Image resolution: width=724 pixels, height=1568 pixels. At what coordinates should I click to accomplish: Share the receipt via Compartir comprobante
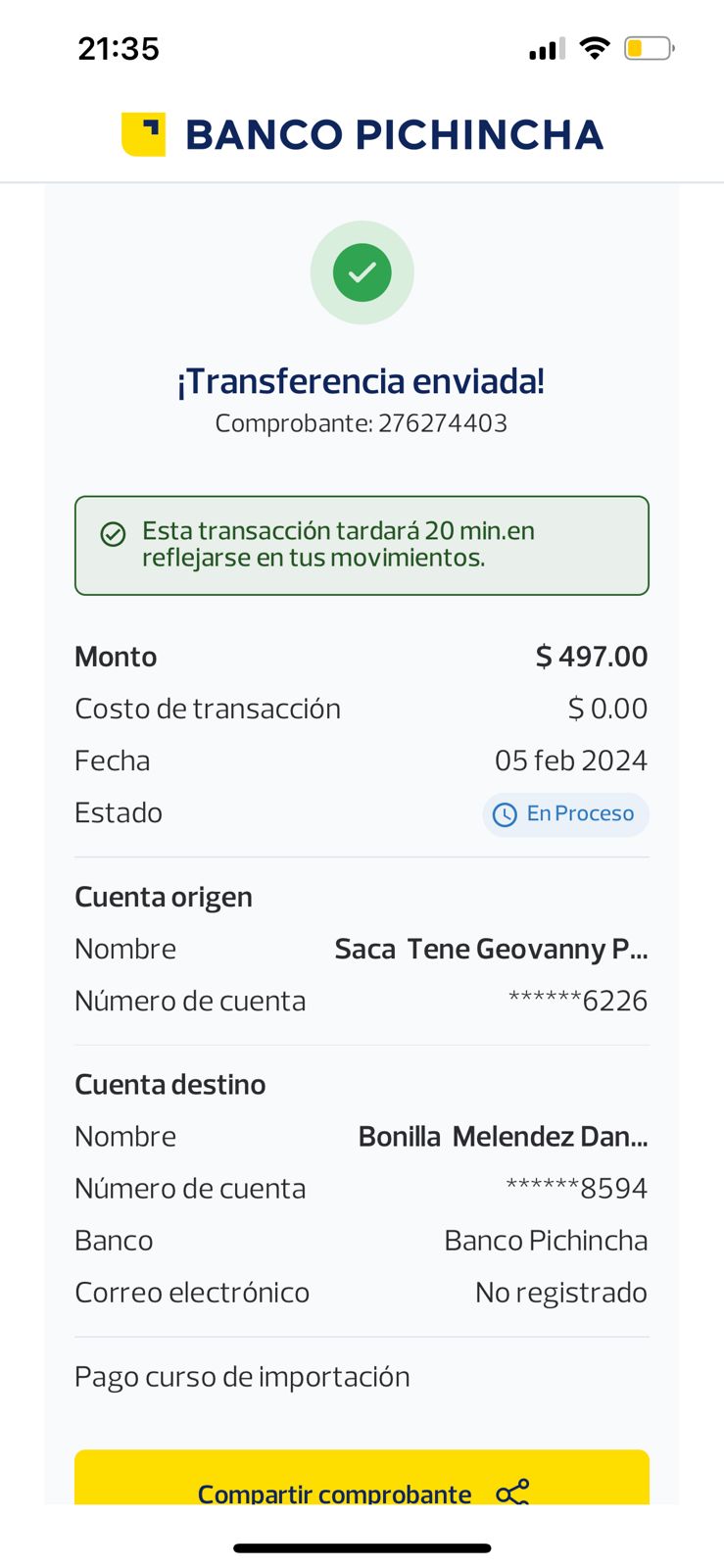362,1478
